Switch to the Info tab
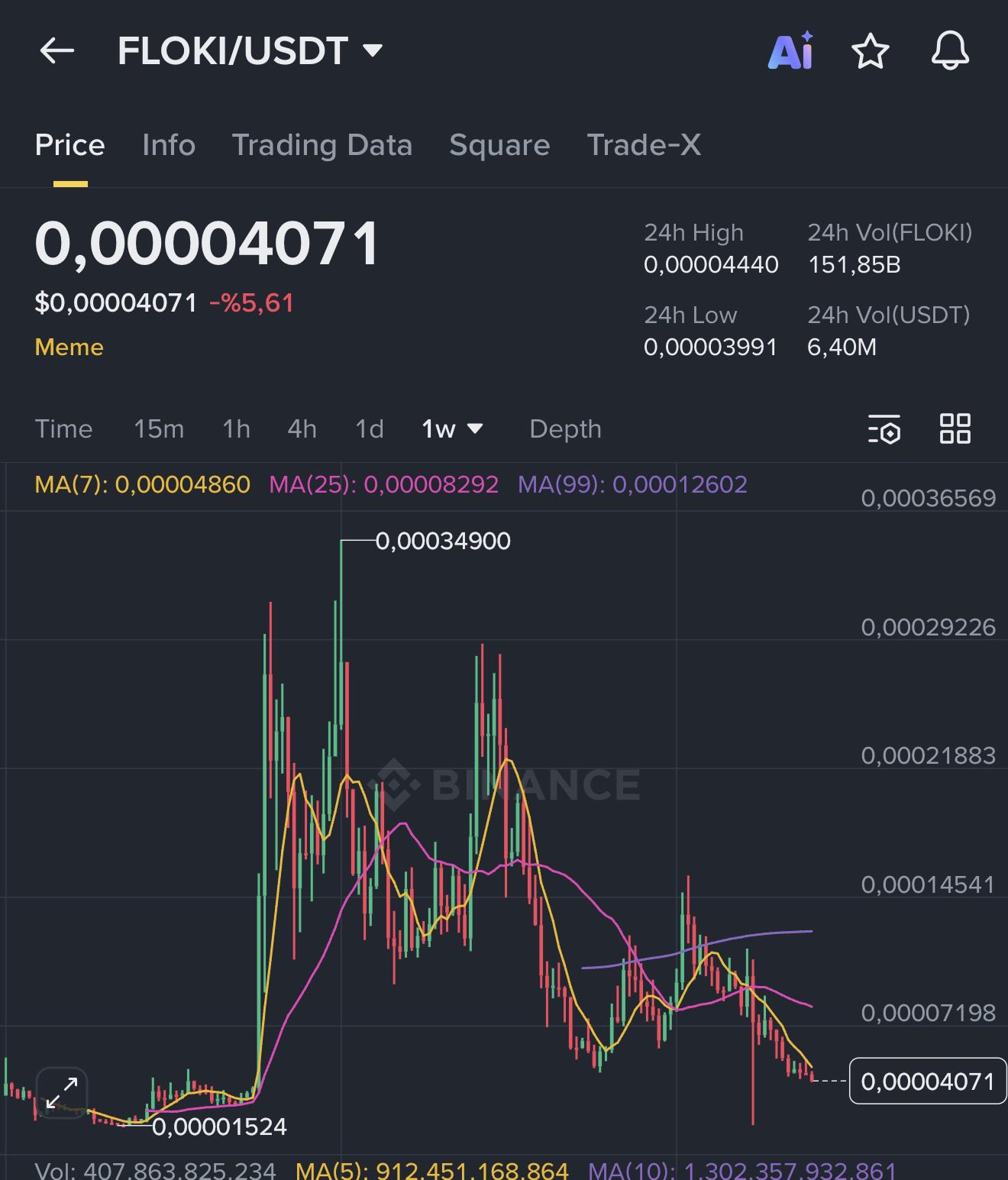1008x1180 pixels. tap(169, 145)
